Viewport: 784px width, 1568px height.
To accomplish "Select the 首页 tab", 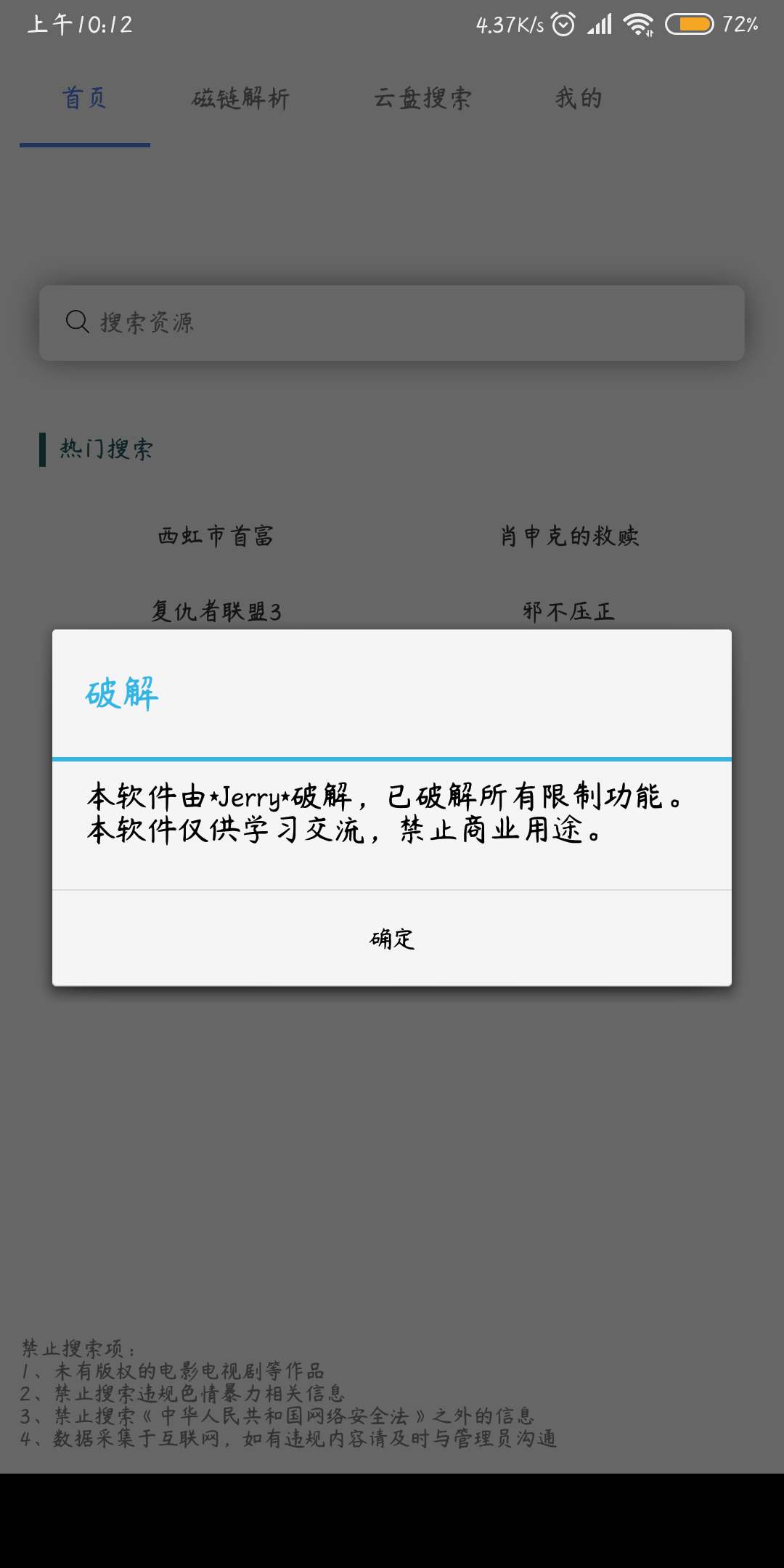I will (x=85, y=98).
